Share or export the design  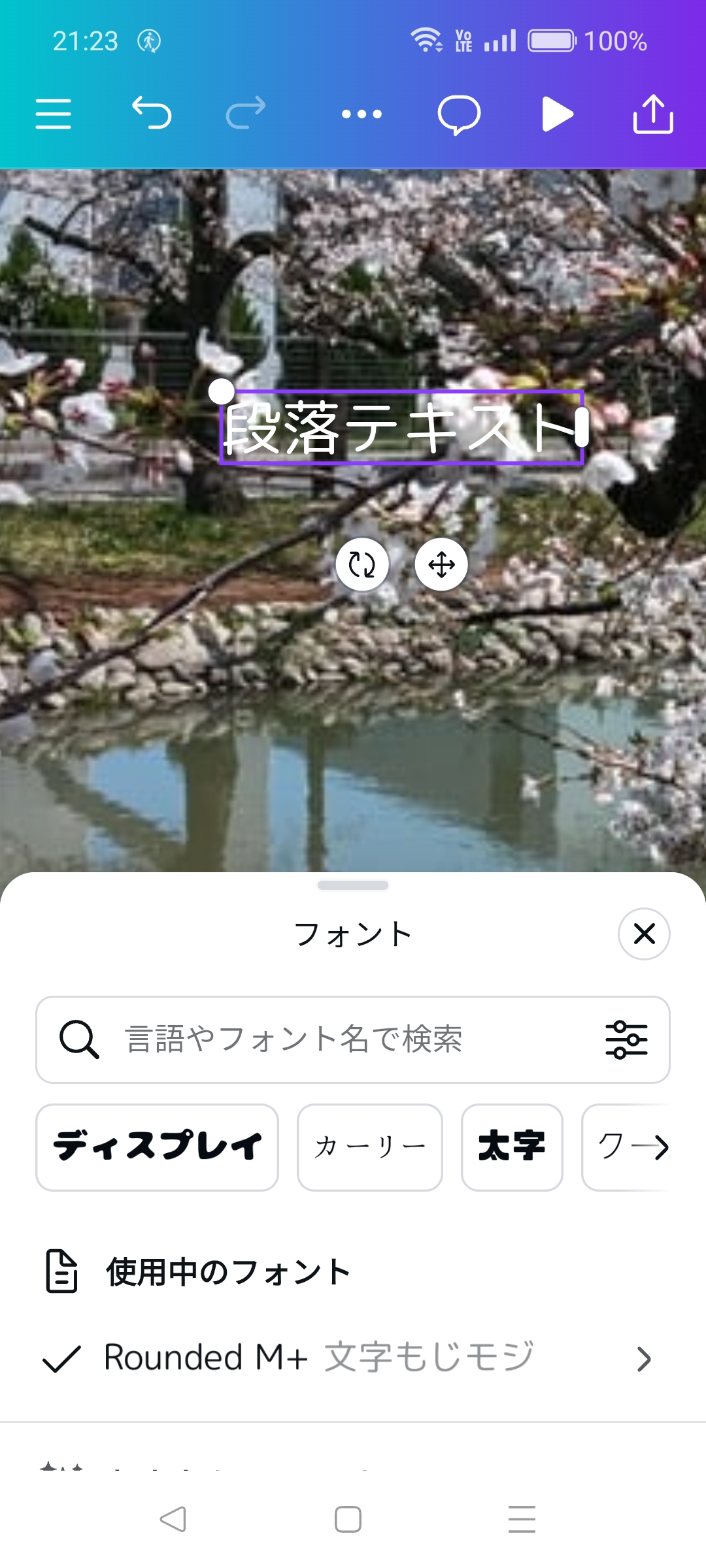[653, 114]
